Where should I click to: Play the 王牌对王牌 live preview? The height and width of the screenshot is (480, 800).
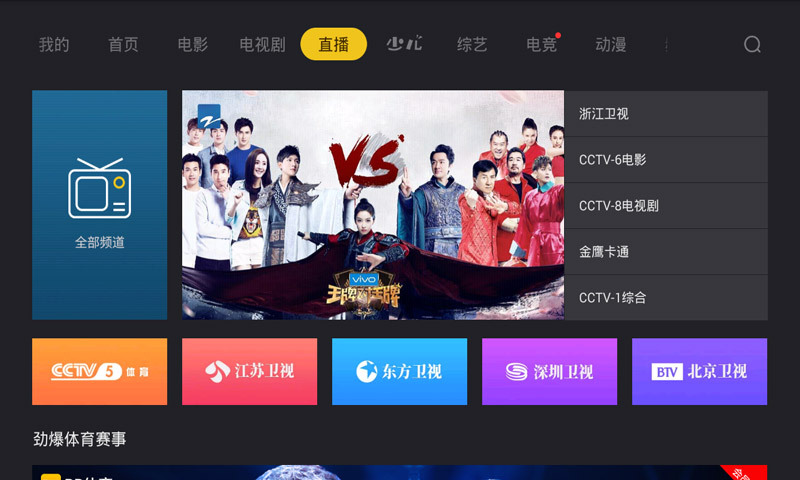pyautogui.click(x=372, y=205)
